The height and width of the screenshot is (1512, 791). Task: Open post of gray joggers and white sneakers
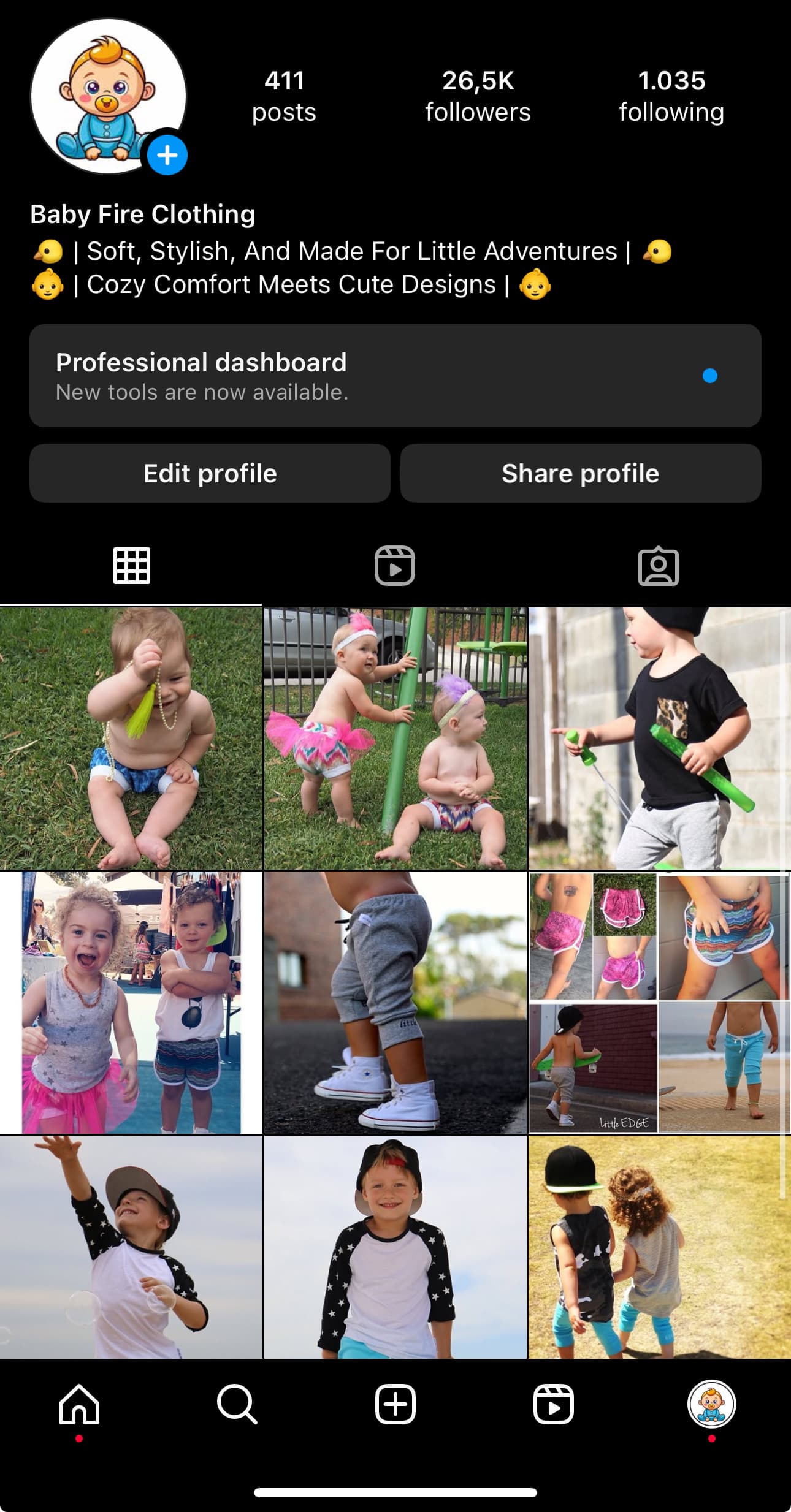click(395, 1003)
